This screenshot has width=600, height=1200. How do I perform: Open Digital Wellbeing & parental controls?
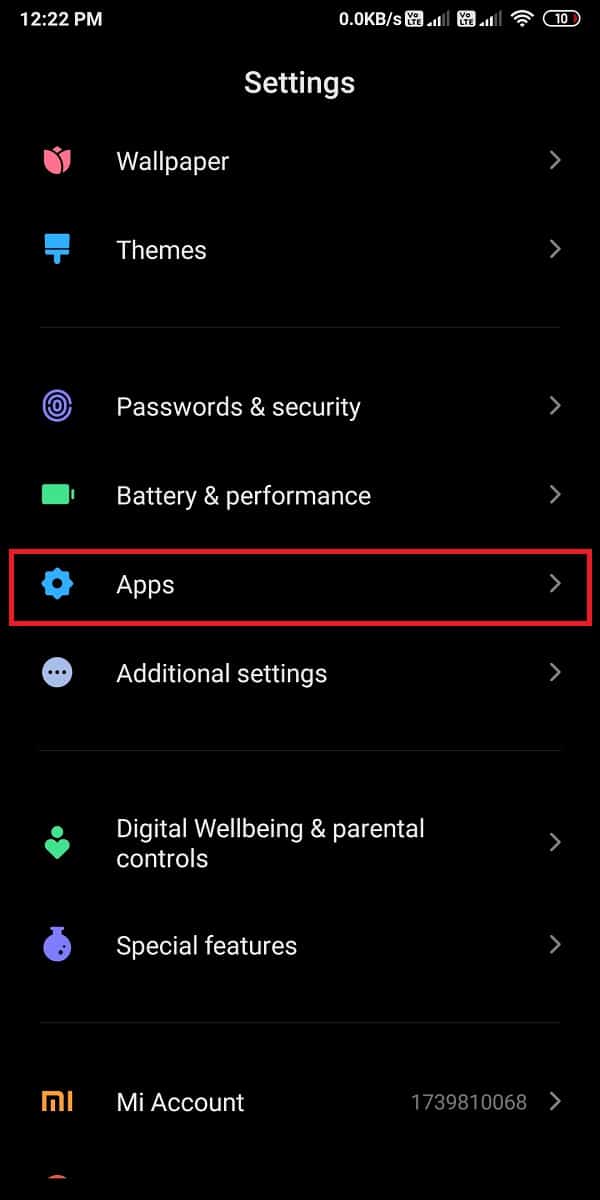tap(300, 843)
